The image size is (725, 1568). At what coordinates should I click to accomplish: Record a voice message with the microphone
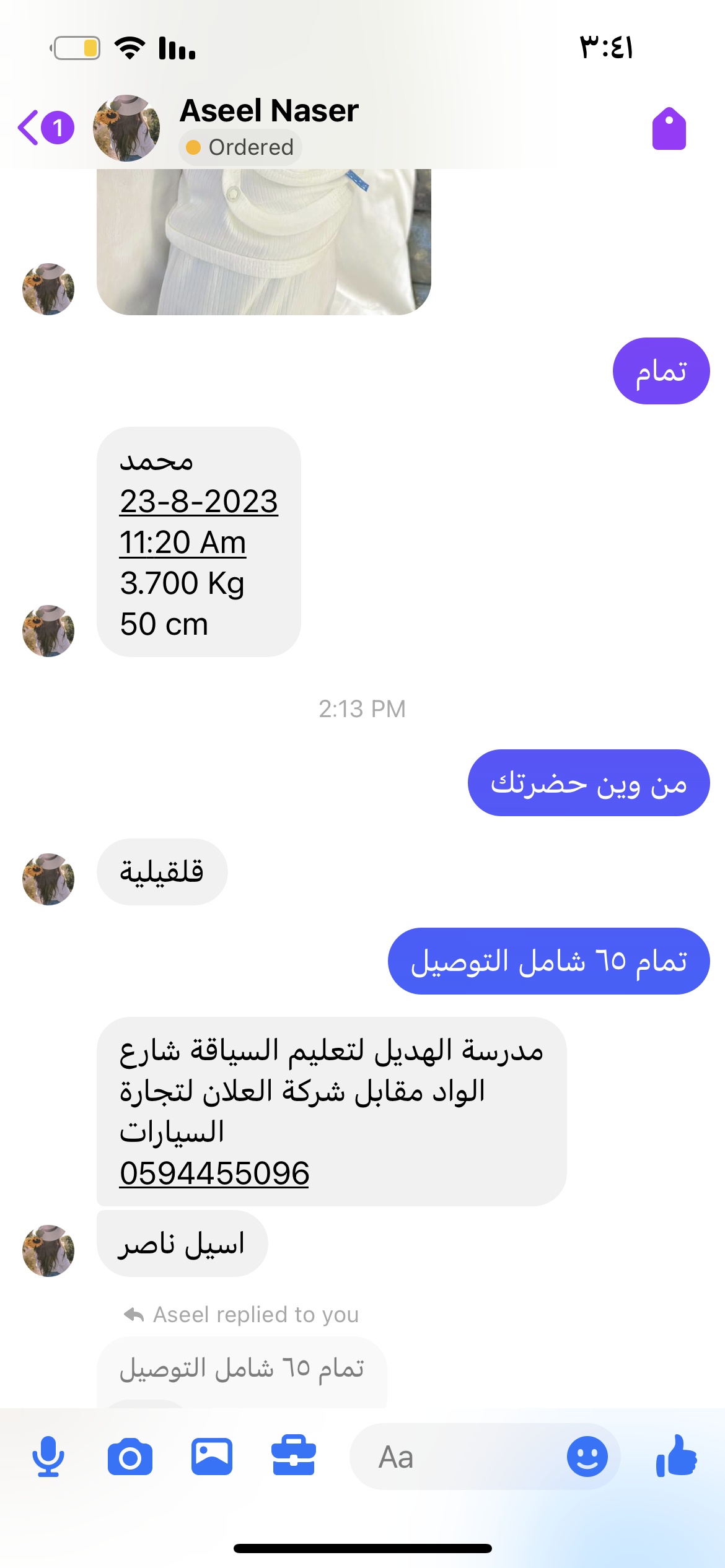(48, 1457)
